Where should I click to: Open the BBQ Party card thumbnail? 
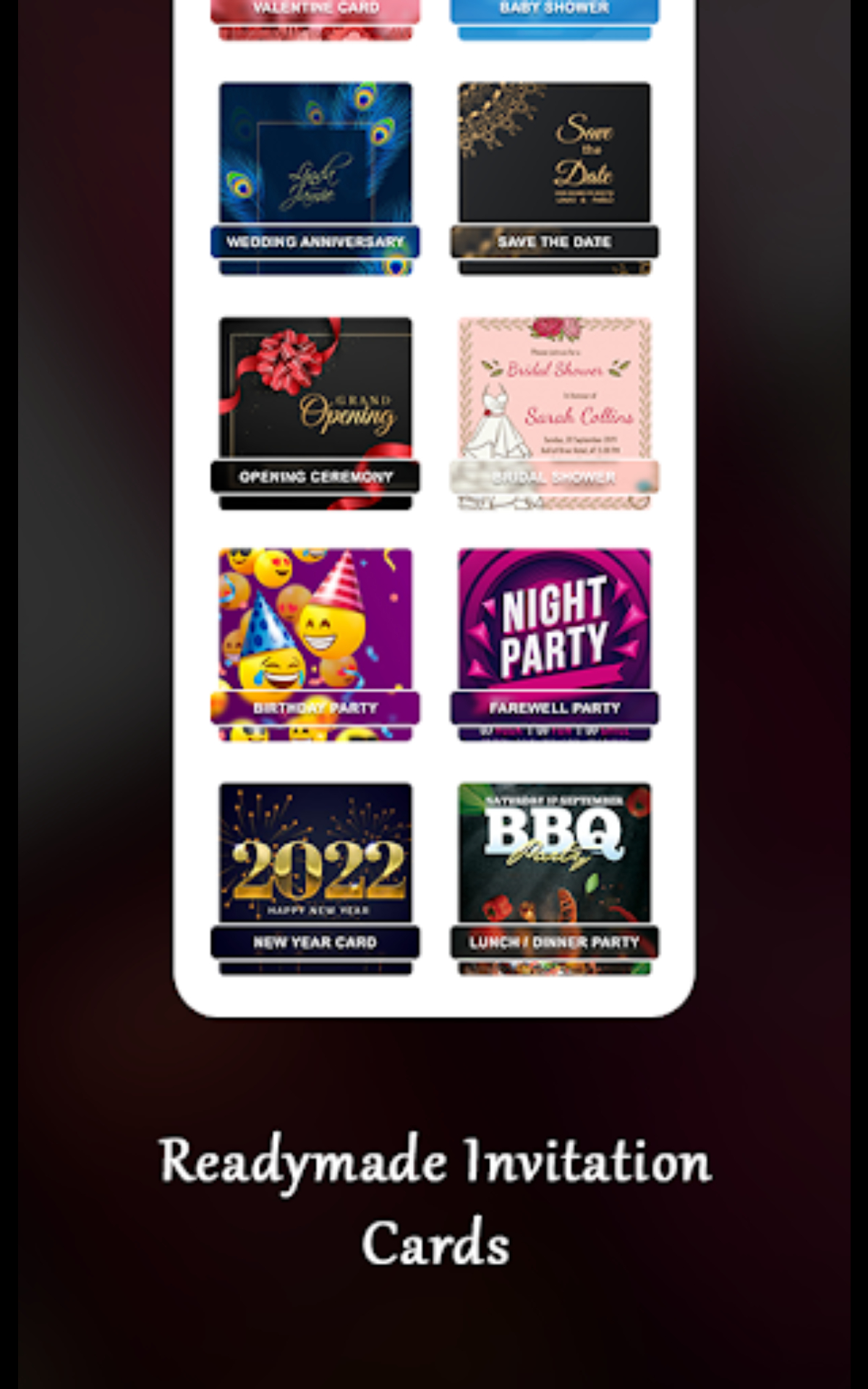click(x=554, y=854)
